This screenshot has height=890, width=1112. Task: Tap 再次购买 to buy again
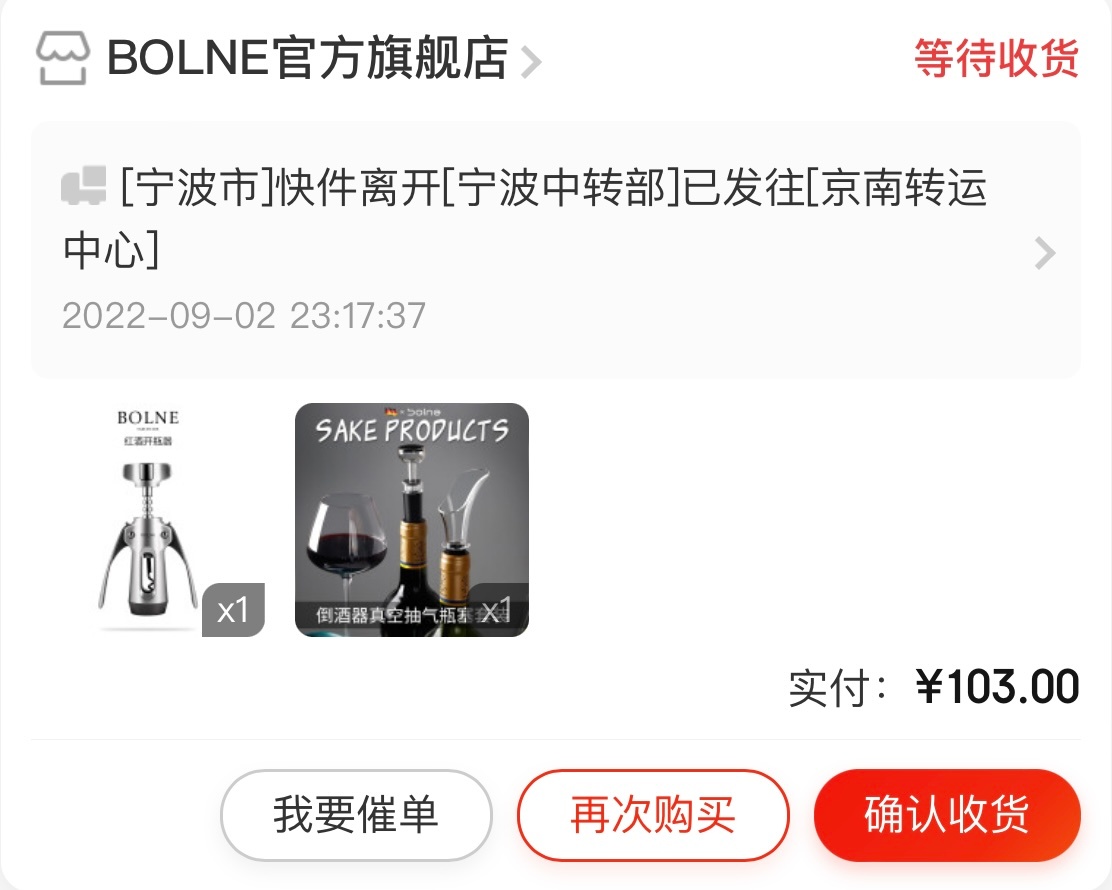(x=653, y=815)
